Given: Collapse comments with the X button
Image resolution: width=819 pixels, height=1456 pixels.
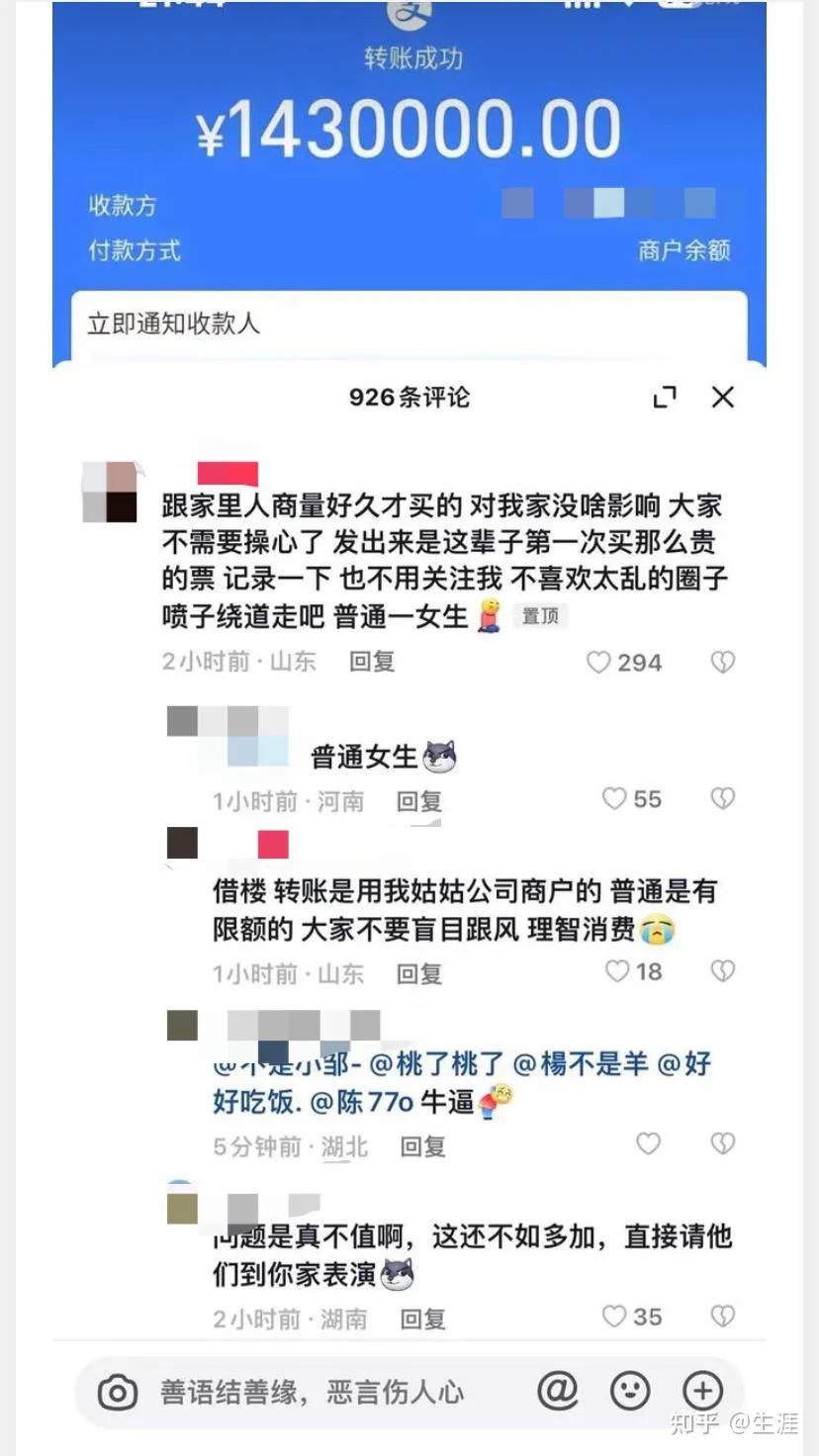Looking at the screenshot, I should point(723,397).
